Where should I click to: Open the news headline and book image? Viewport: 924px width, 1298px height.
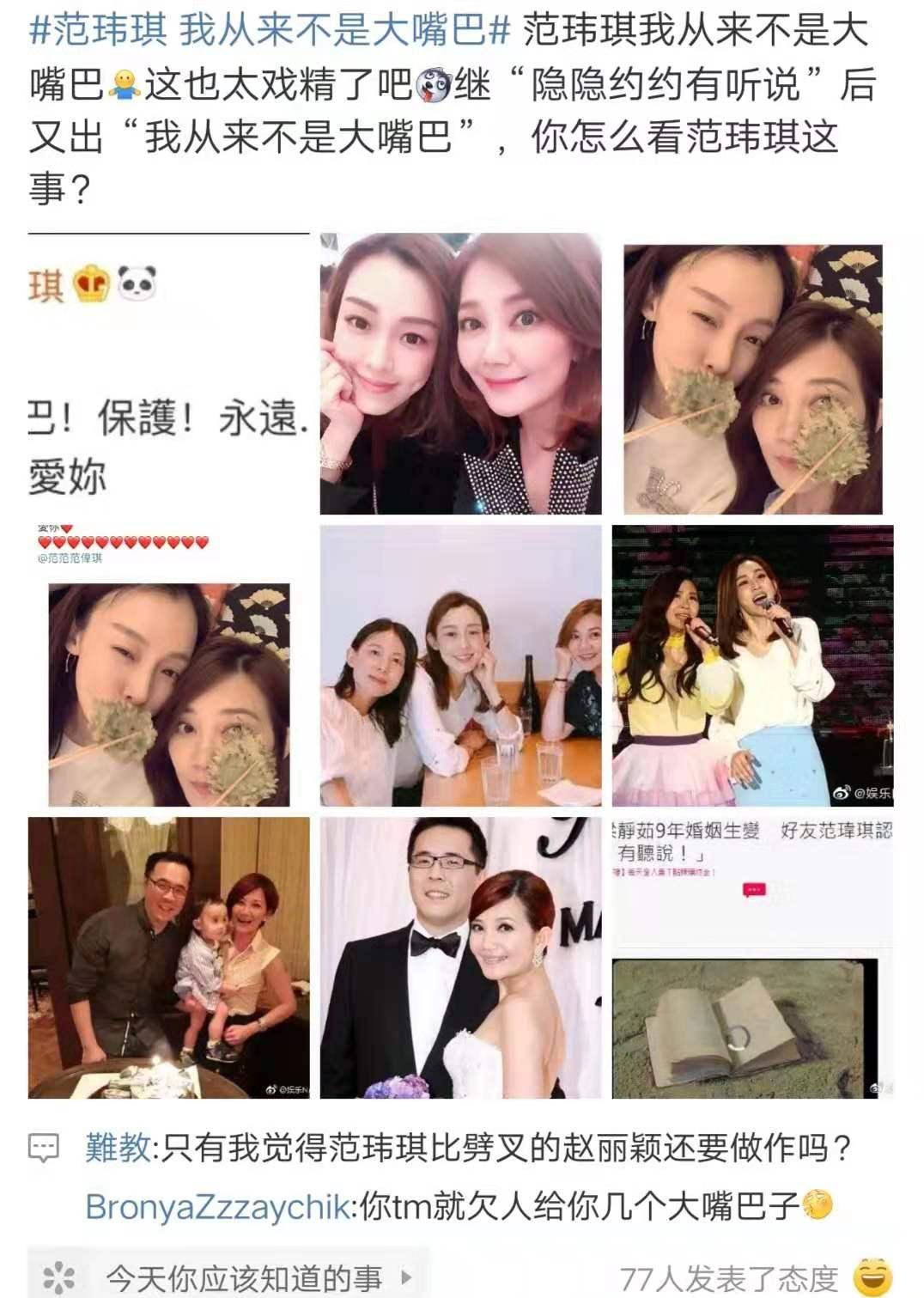click(x=752, y=958)
